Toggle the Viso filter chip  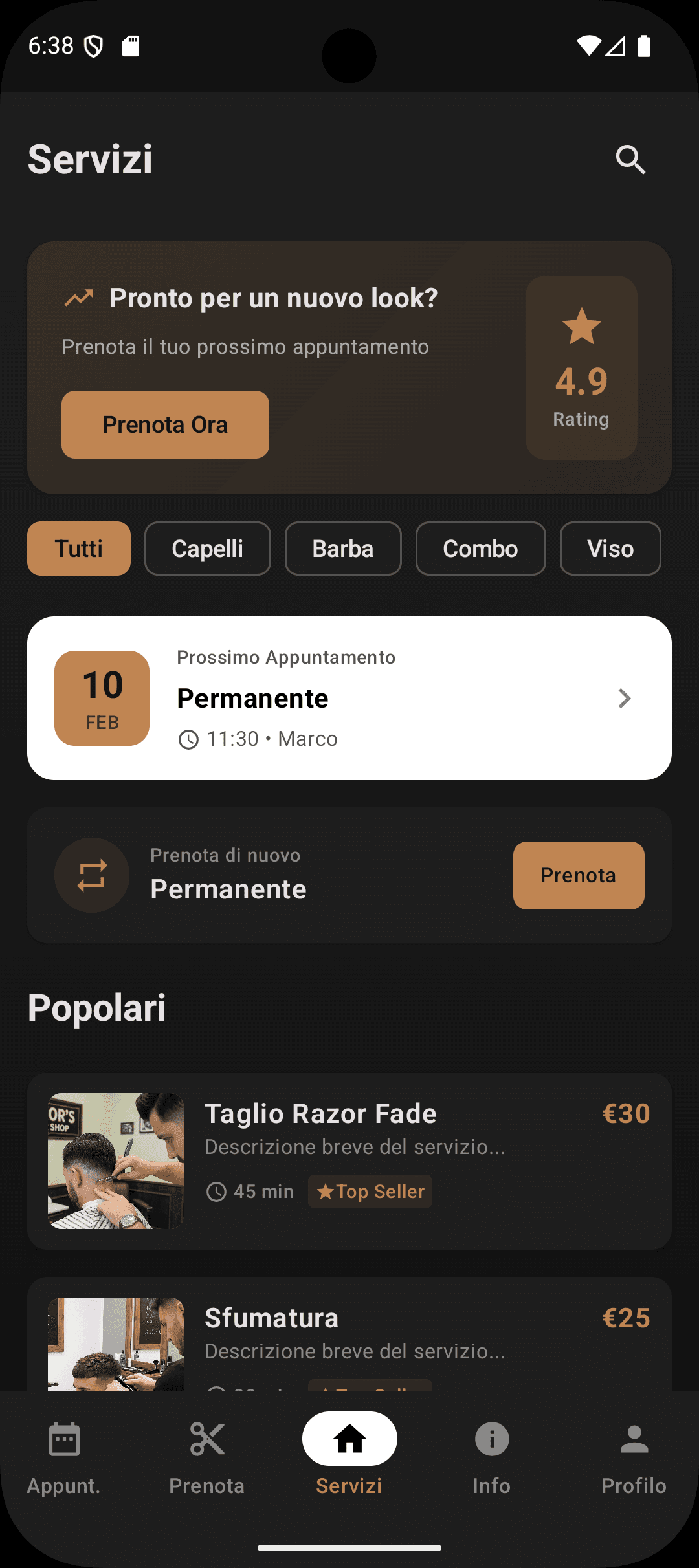pos(610,549)
